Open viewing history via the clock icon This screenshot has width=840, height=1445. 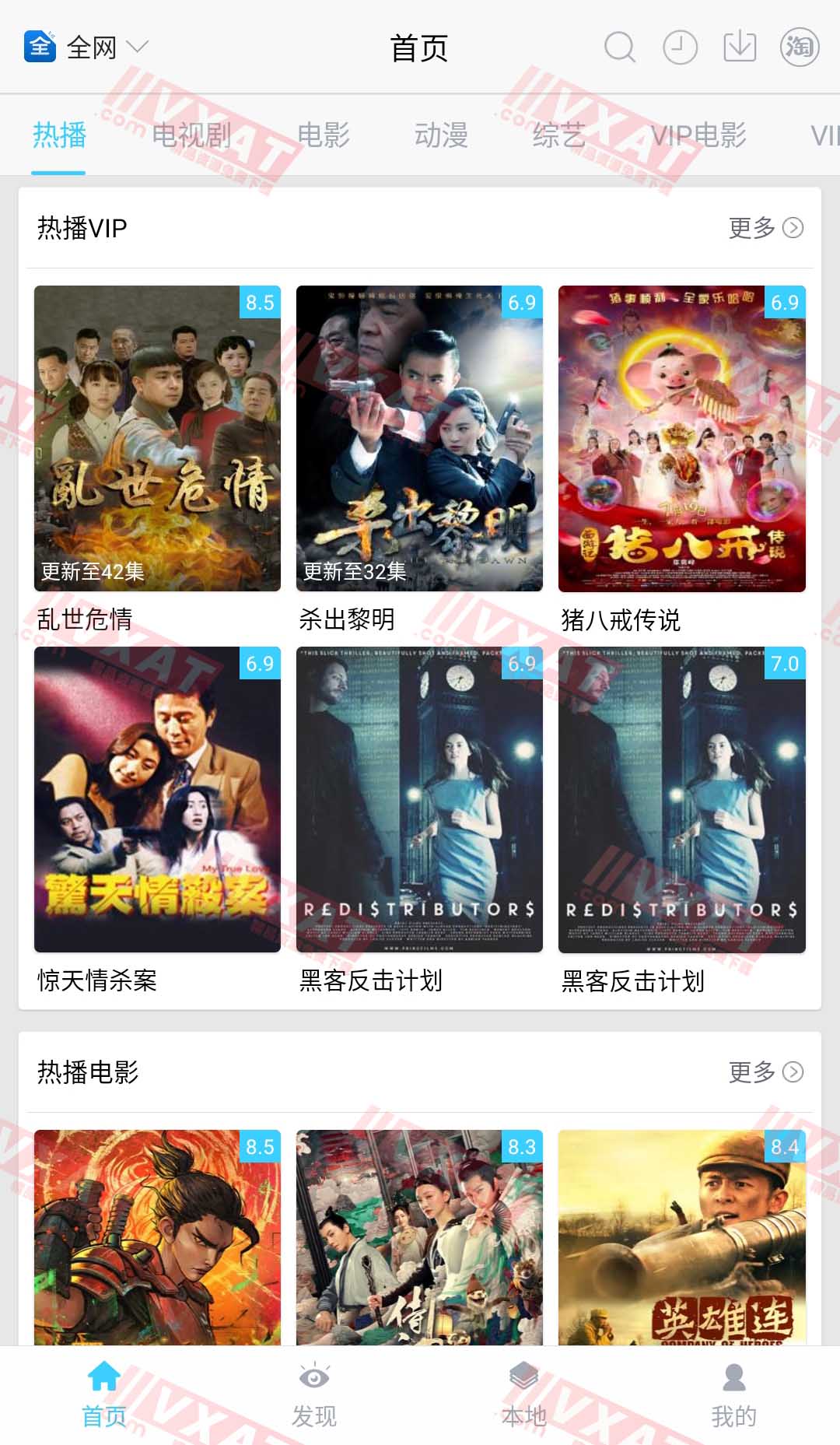coord(678,47)
